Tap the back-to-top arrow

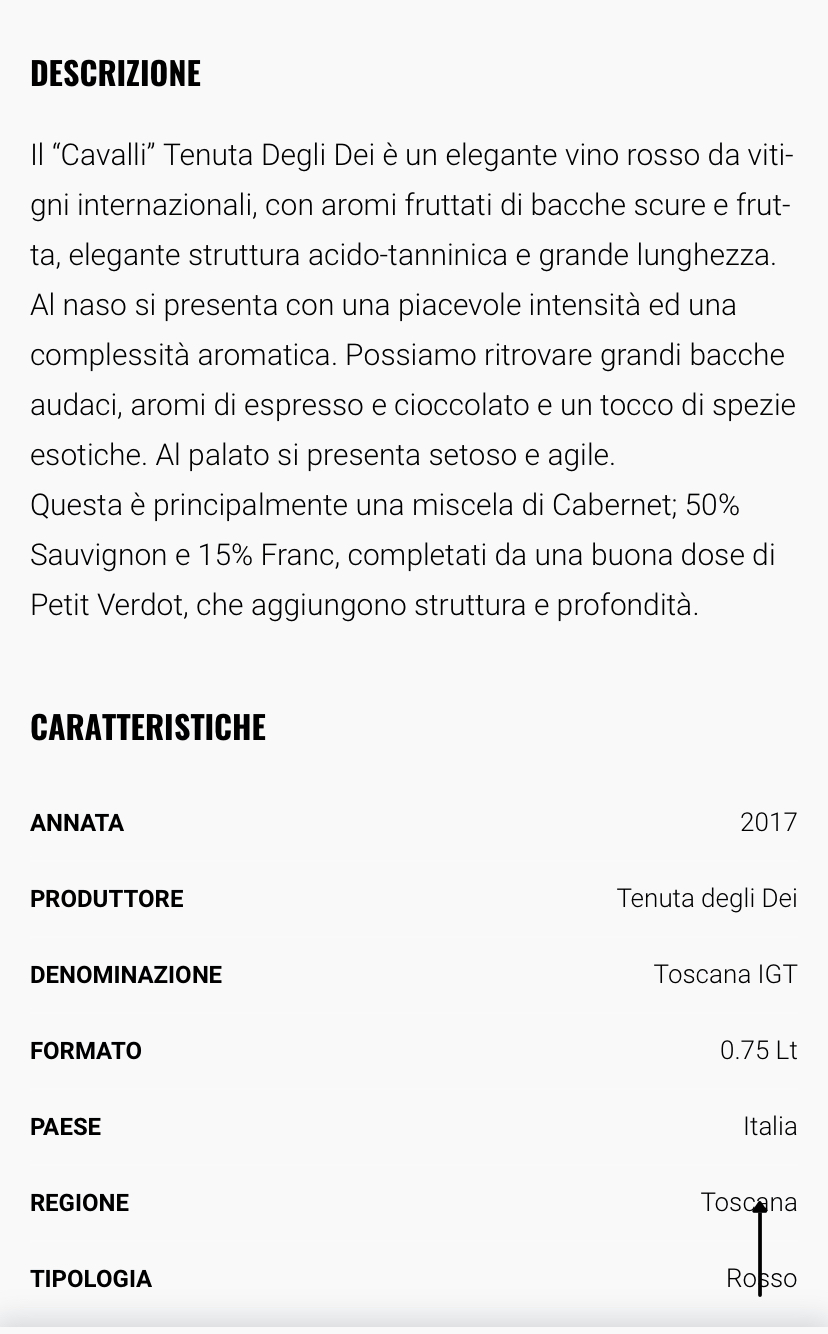tap(760, 1248)
